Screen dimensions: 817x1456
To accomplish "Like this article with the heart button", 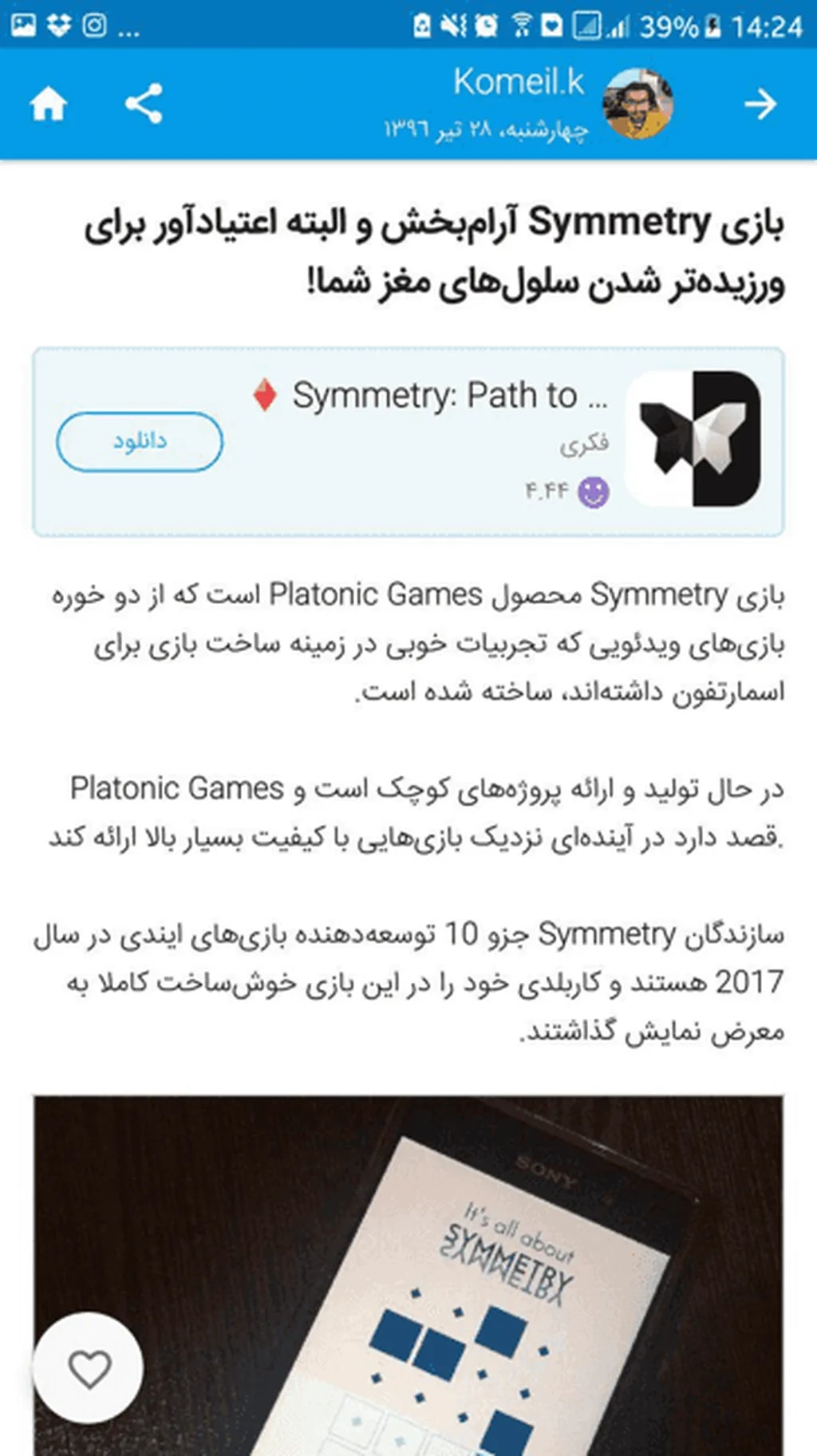I will coord(89,1368).
